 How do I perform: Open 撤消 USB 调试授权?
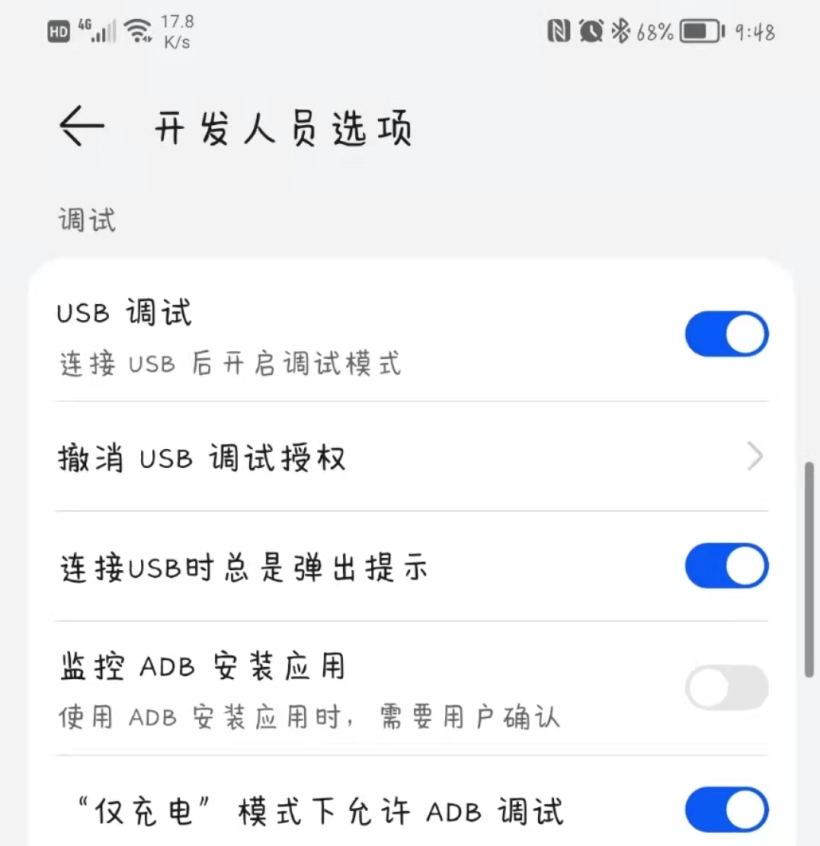click(x=410, y=458)
